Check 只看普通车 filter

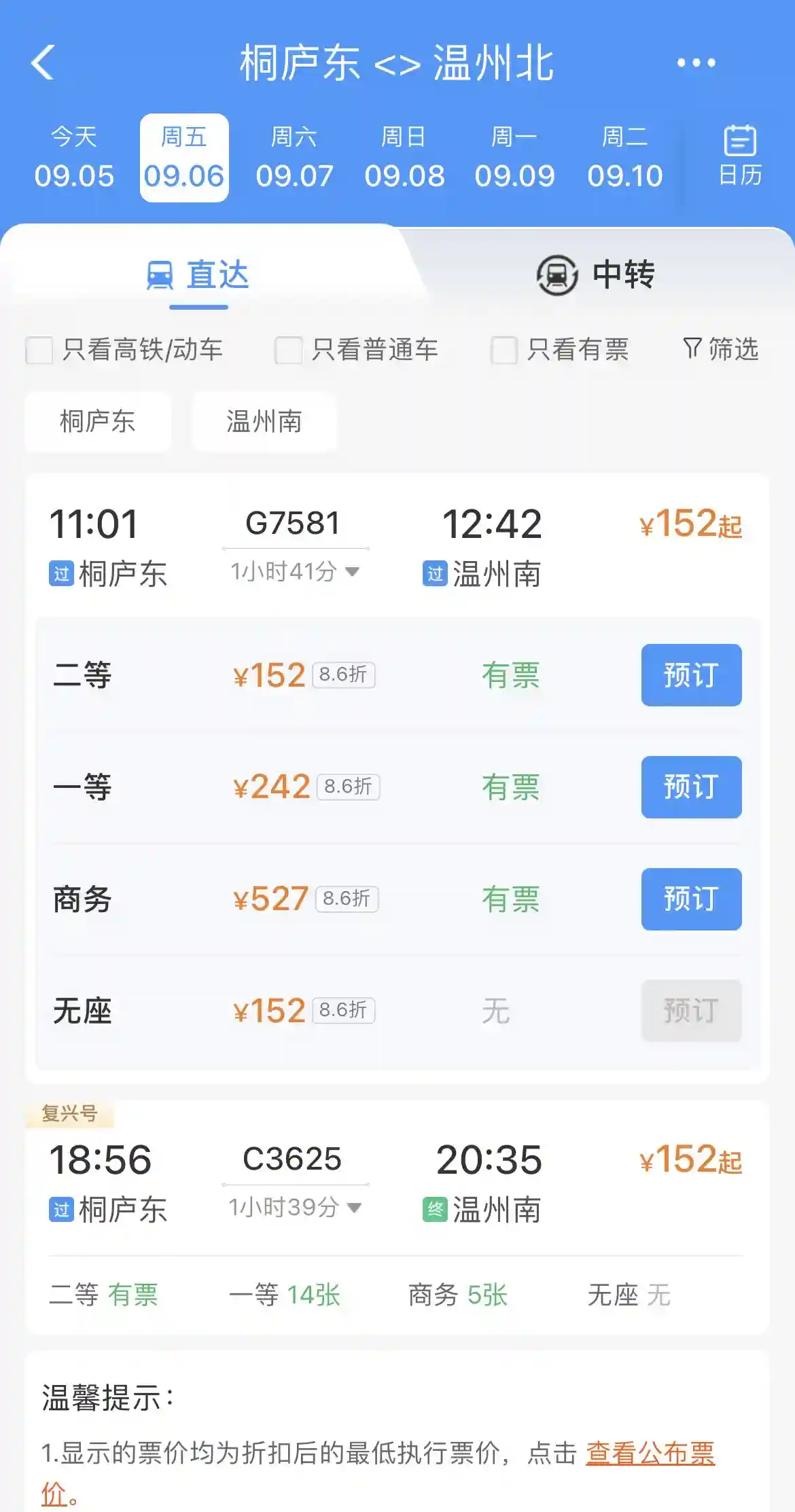coord(288,350)
